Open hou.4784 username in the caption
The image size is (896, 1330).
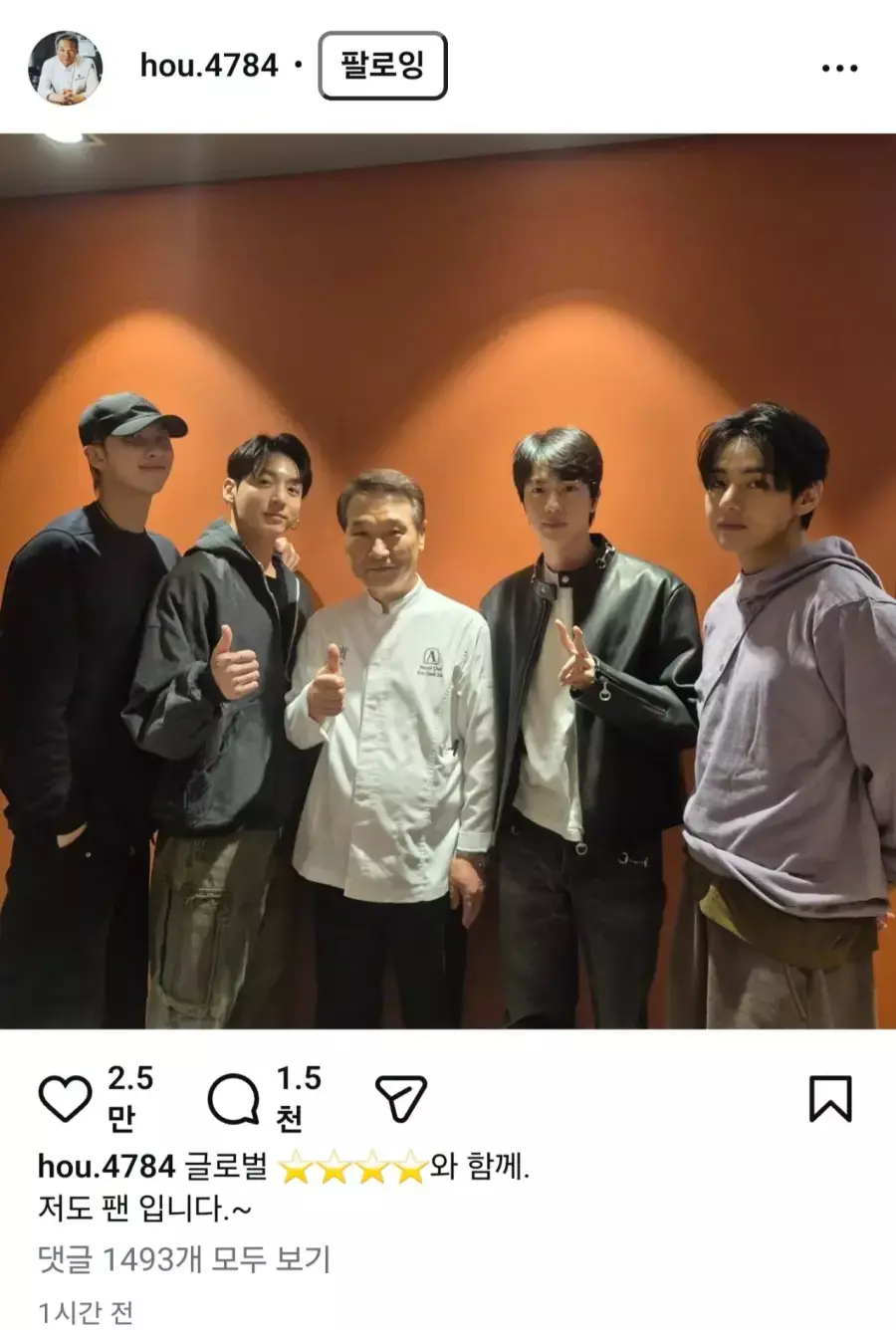(x=107, y=1166)
